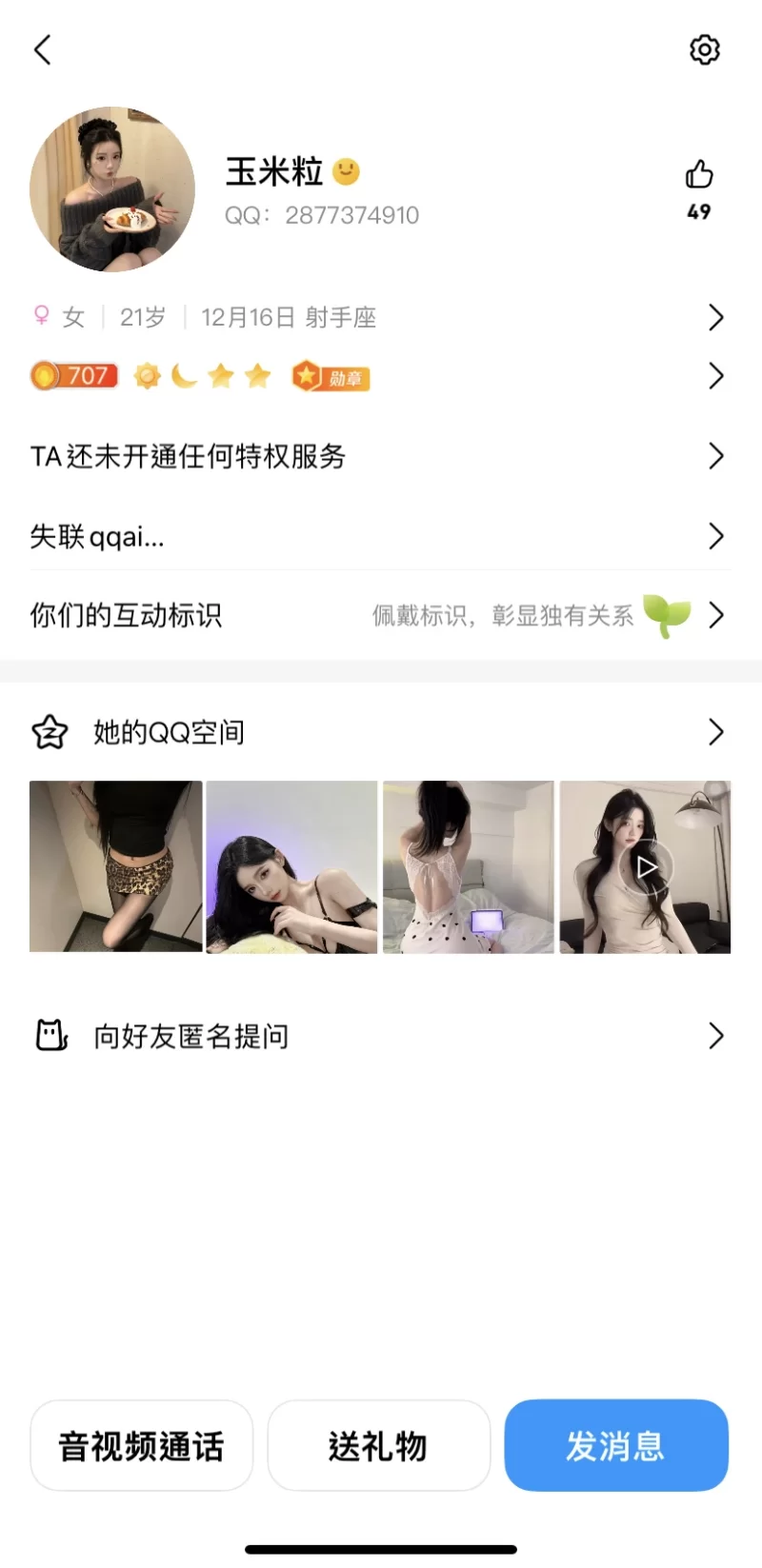Start an 音视频通话 call
This screenshot has width=762, height=1568.
point(141,1445)
